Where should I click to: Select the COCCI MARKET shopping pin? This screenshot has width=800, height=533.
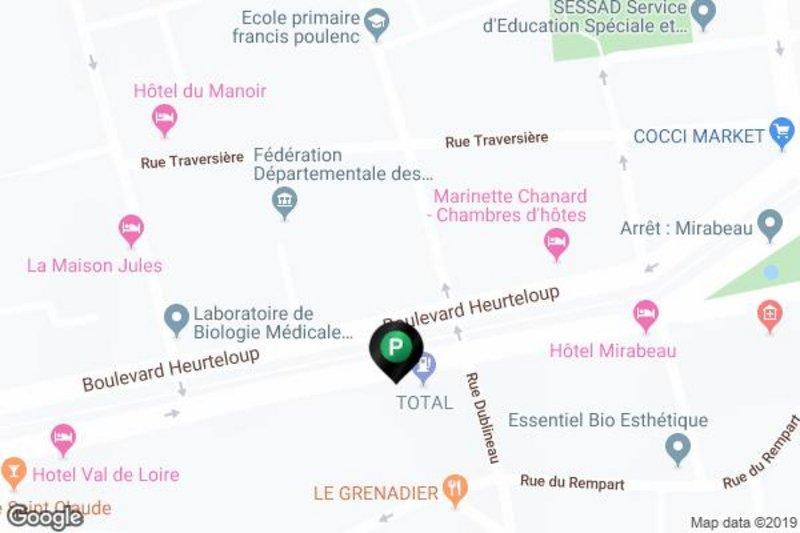781,133
